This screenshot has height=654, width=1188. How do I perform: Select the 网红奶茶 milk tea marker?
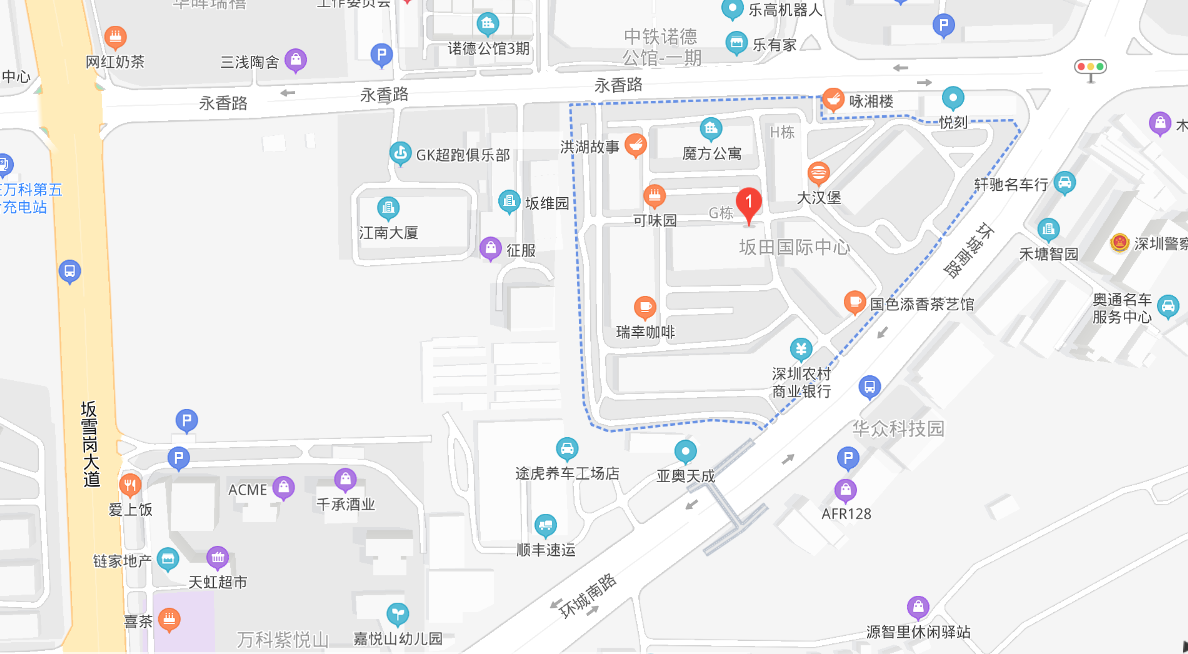tap(115, 38)
